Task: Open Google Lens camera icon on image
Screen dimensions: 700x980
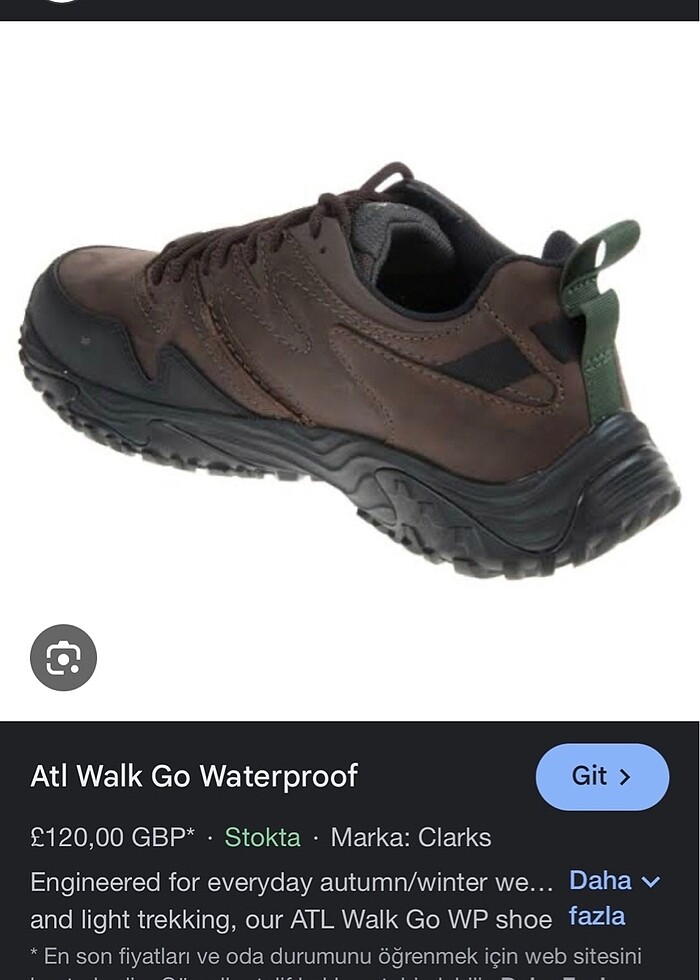Action: pos(63,658)
